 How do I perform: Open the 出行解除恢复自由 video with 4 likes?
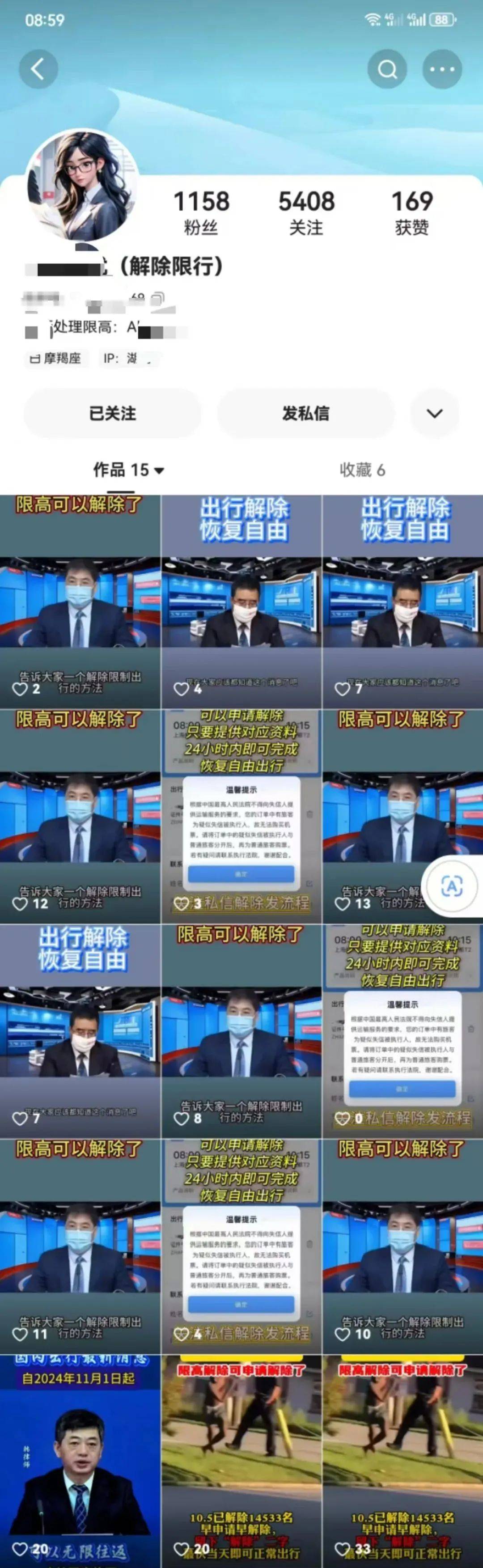[241, 602]
